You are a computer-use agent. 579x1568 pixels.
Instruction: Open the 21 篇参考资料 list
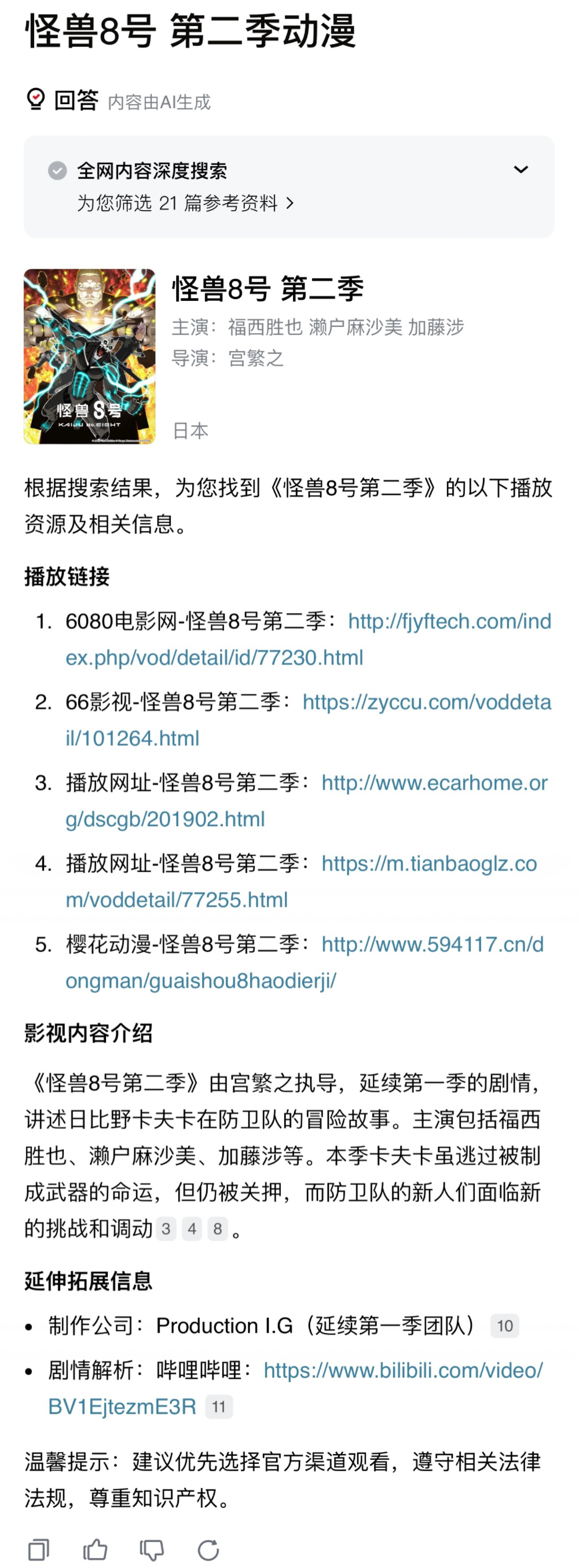point(185,203)
